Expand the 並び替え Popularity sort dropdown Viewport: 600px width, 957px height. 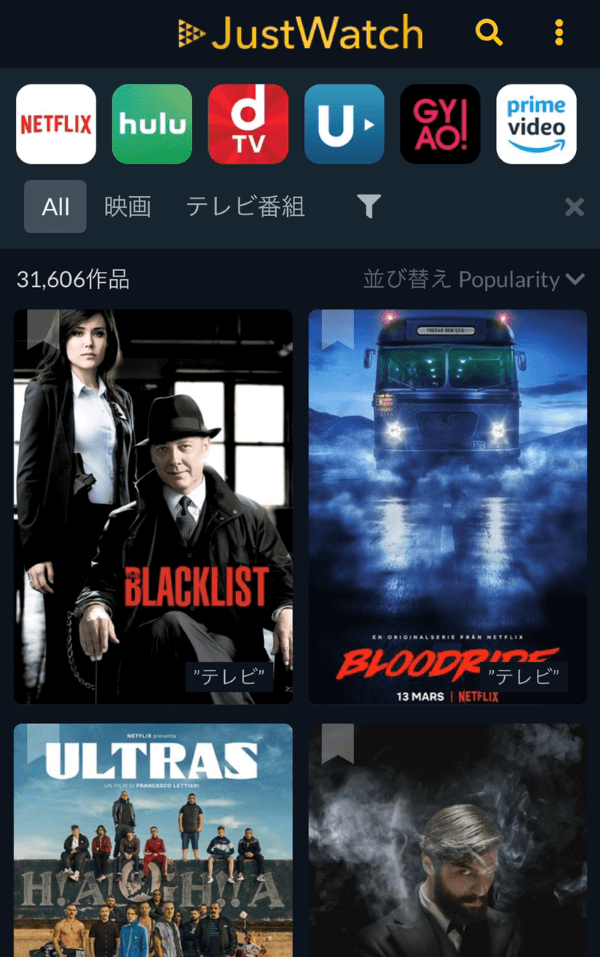coord(473,280)
